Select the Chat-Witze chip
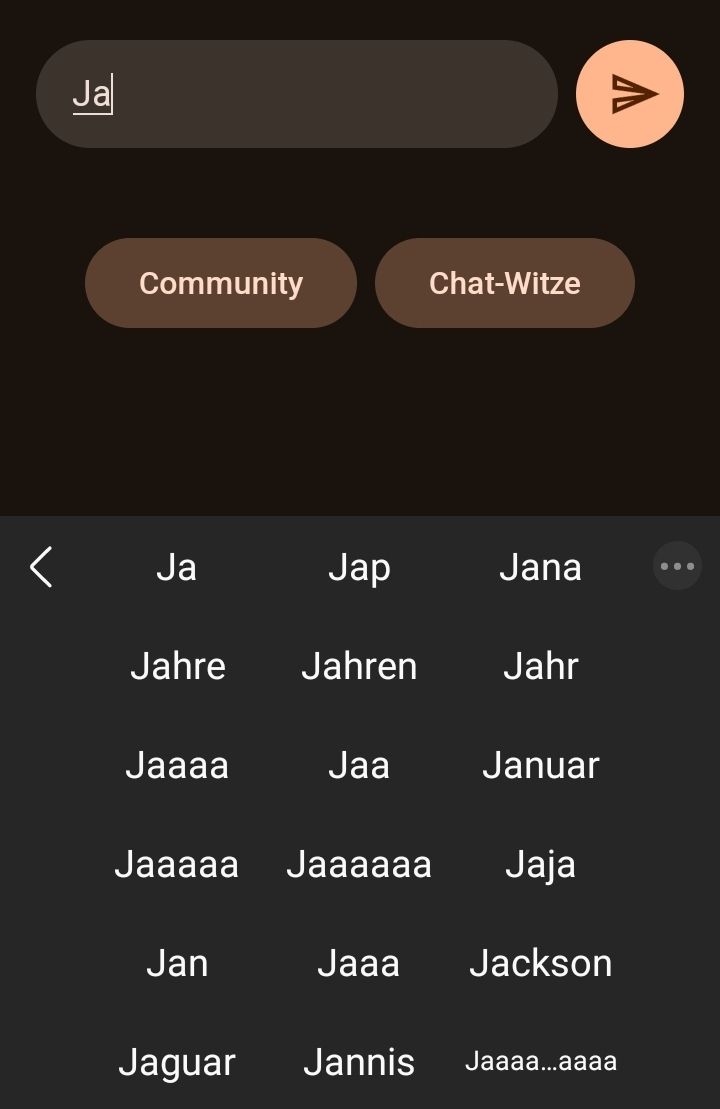 point(505,283)
